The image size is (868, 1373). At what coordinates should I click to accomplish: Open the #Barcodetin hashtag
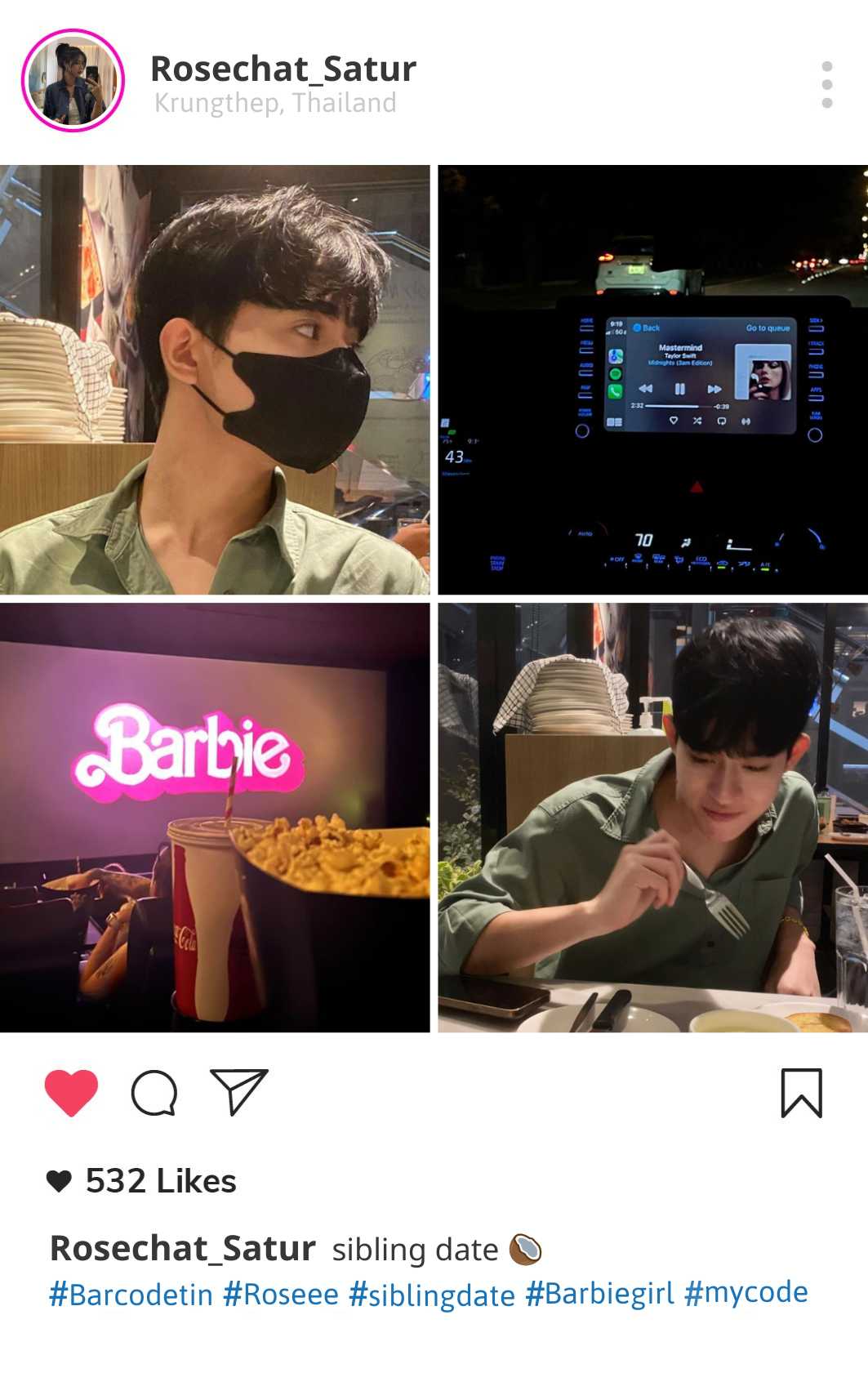click(131, 1295)
